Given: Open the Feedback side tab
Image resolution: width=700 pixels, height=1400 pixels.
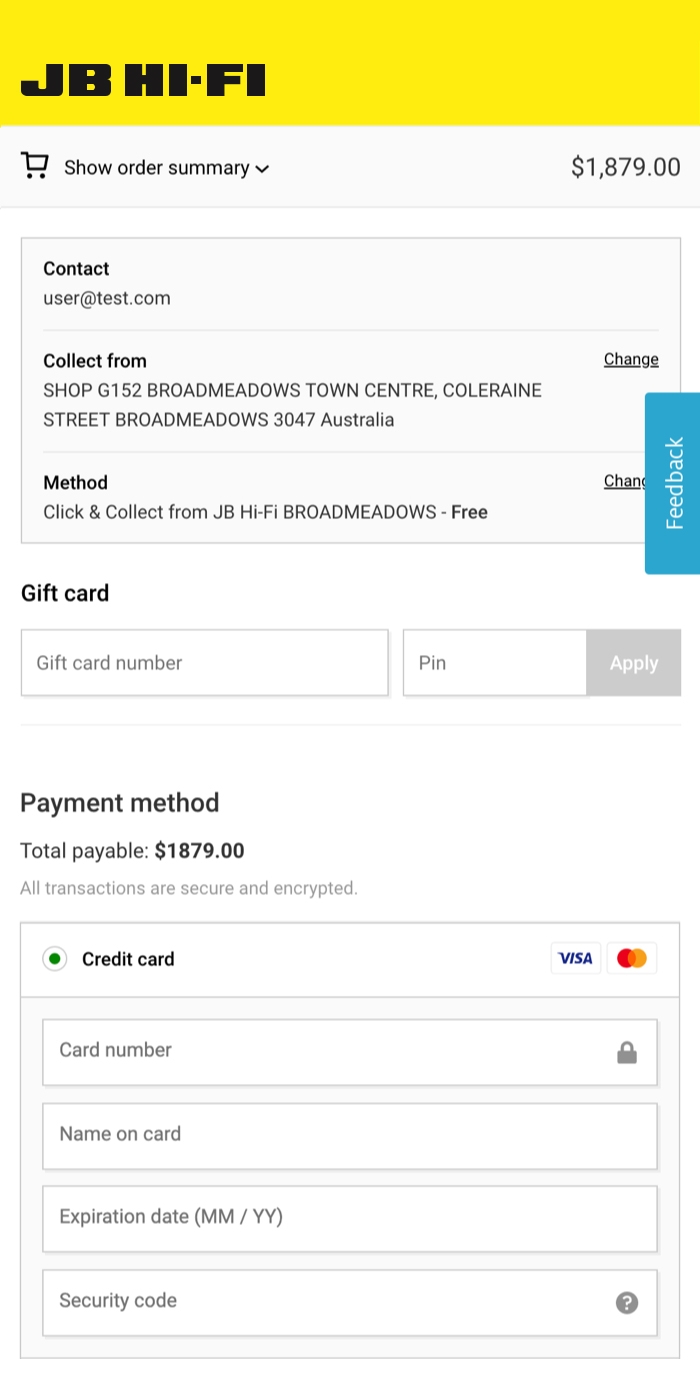Looking at the screenshot, I should tap(674, 483).
